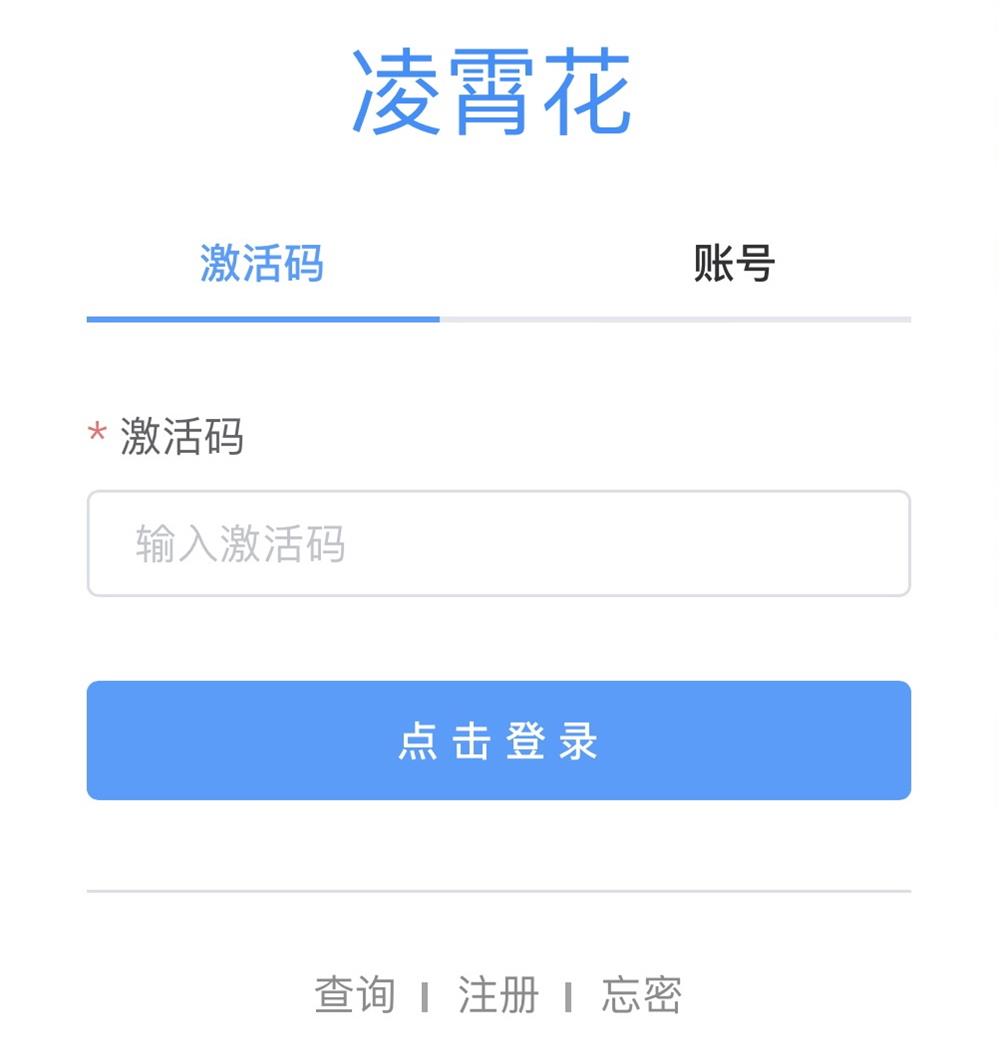The image size is (1000, 1050).
Task: Tap the 点击登录 button
Action: [x=498, y=741]
